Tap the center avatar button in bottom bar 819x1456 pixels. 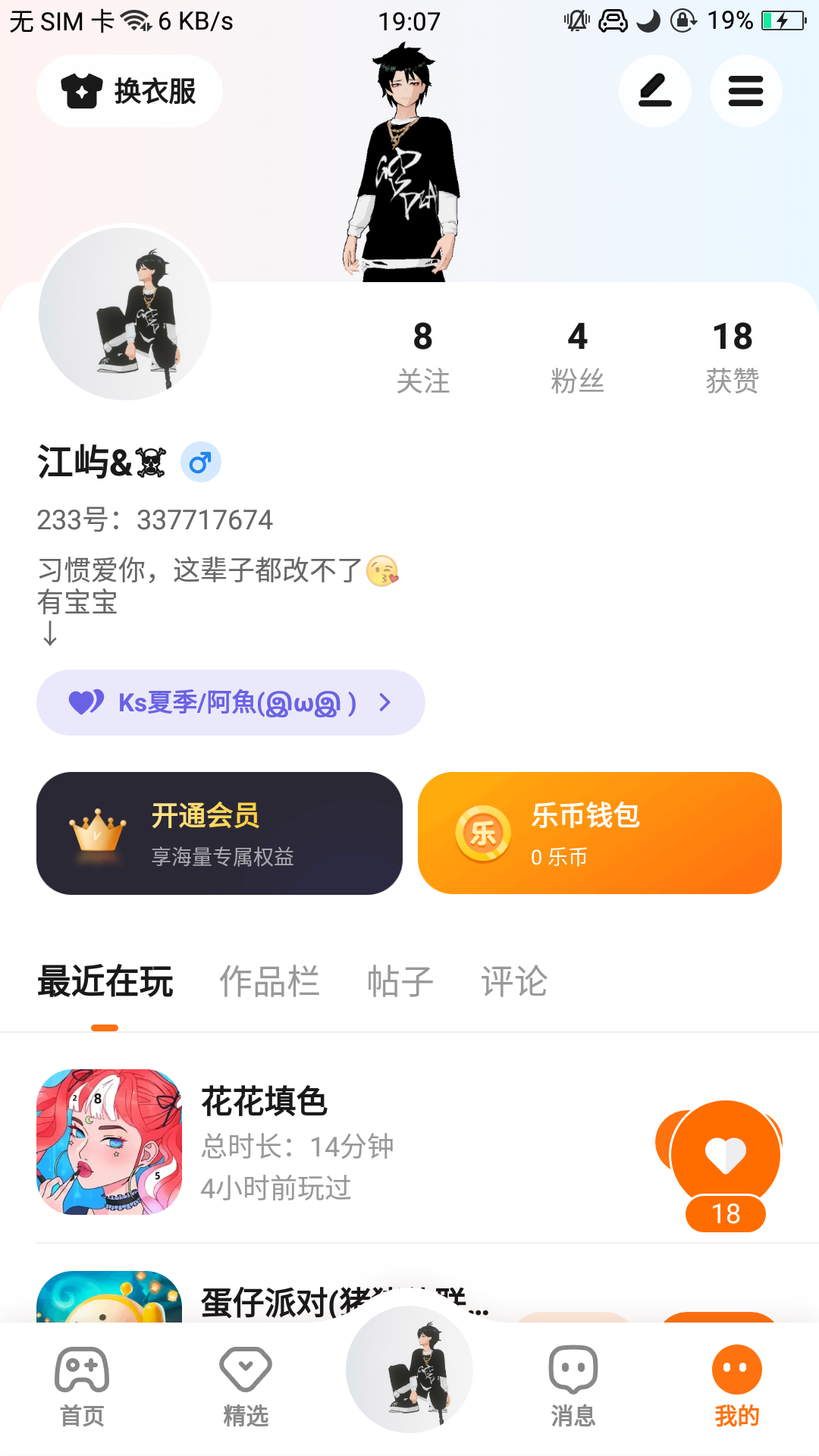(x=409, y=1370)
